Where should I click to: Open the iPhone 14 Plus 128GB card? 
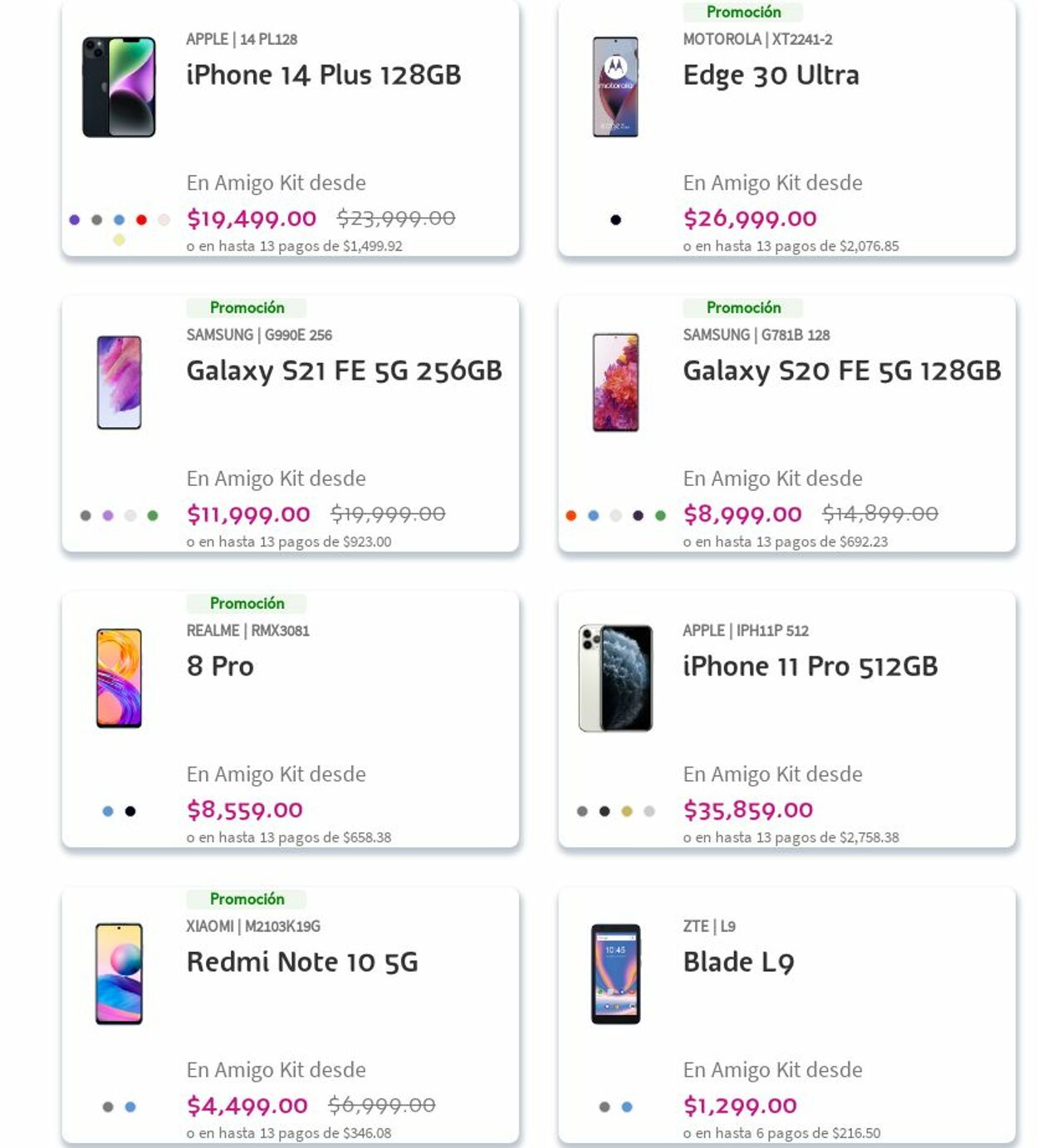click(x=323, y=76)
